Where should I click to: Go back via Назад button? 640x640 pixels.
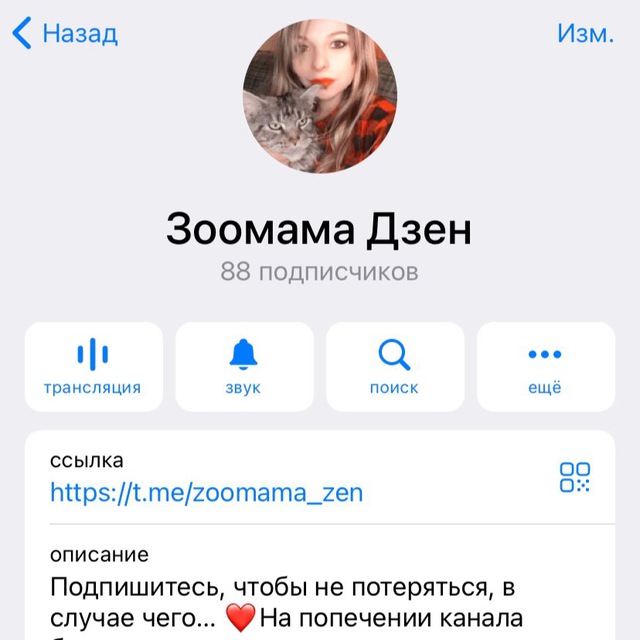65,34
